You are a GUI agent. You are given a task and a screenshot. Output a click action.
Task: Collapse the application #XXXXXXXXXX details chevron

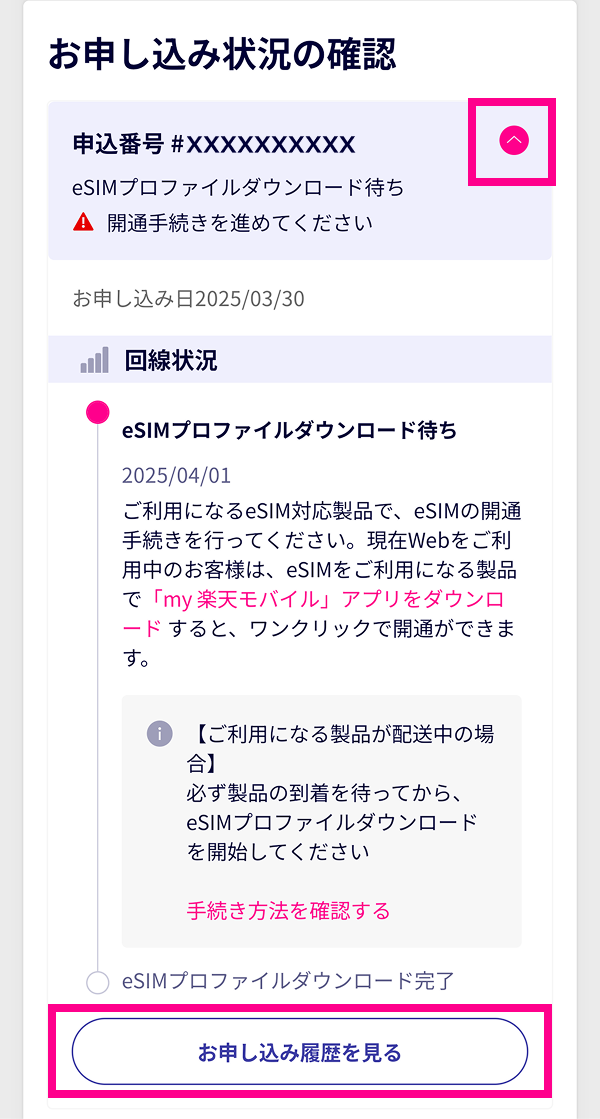(x=513, y=141)
